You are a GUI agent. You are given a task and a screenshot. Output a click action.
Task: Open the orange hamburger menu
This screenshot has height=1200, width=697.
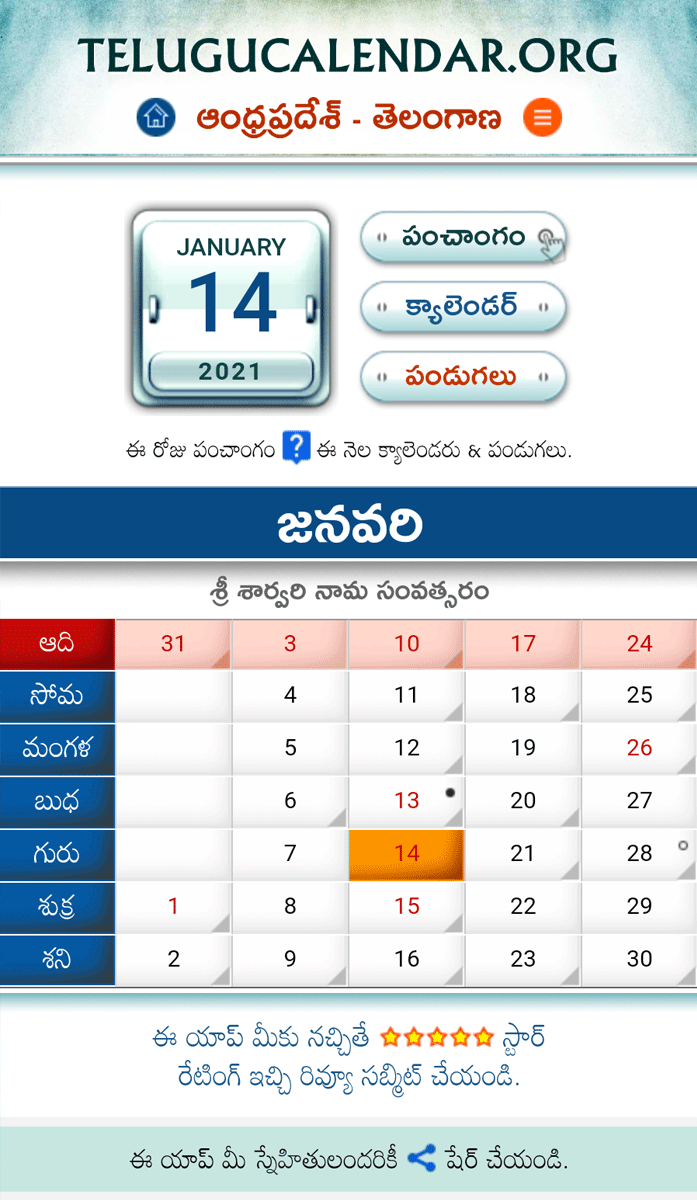(542, 117)
